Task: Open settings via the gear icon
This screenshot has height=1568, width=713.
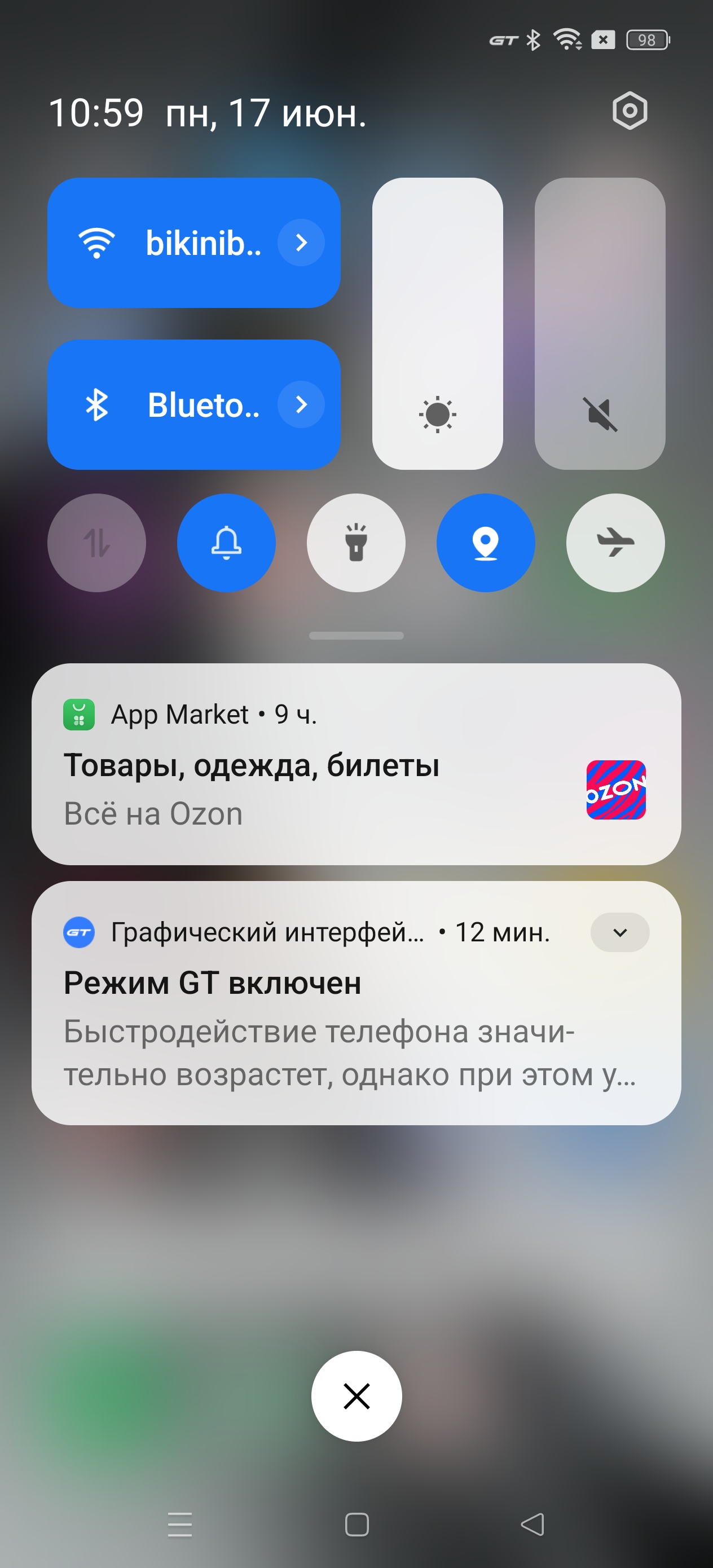Action: pos(629,111)
